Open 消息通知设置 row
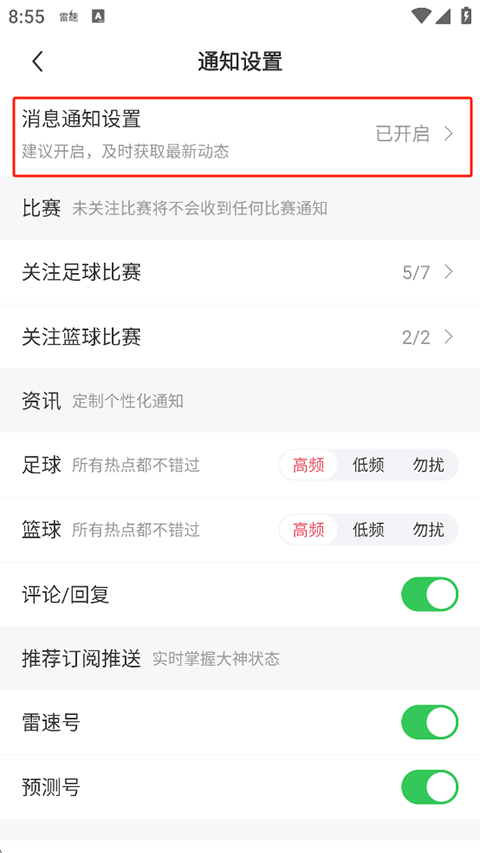The height and width of the screenshot is (853, 480). click(x=242, y=137)
